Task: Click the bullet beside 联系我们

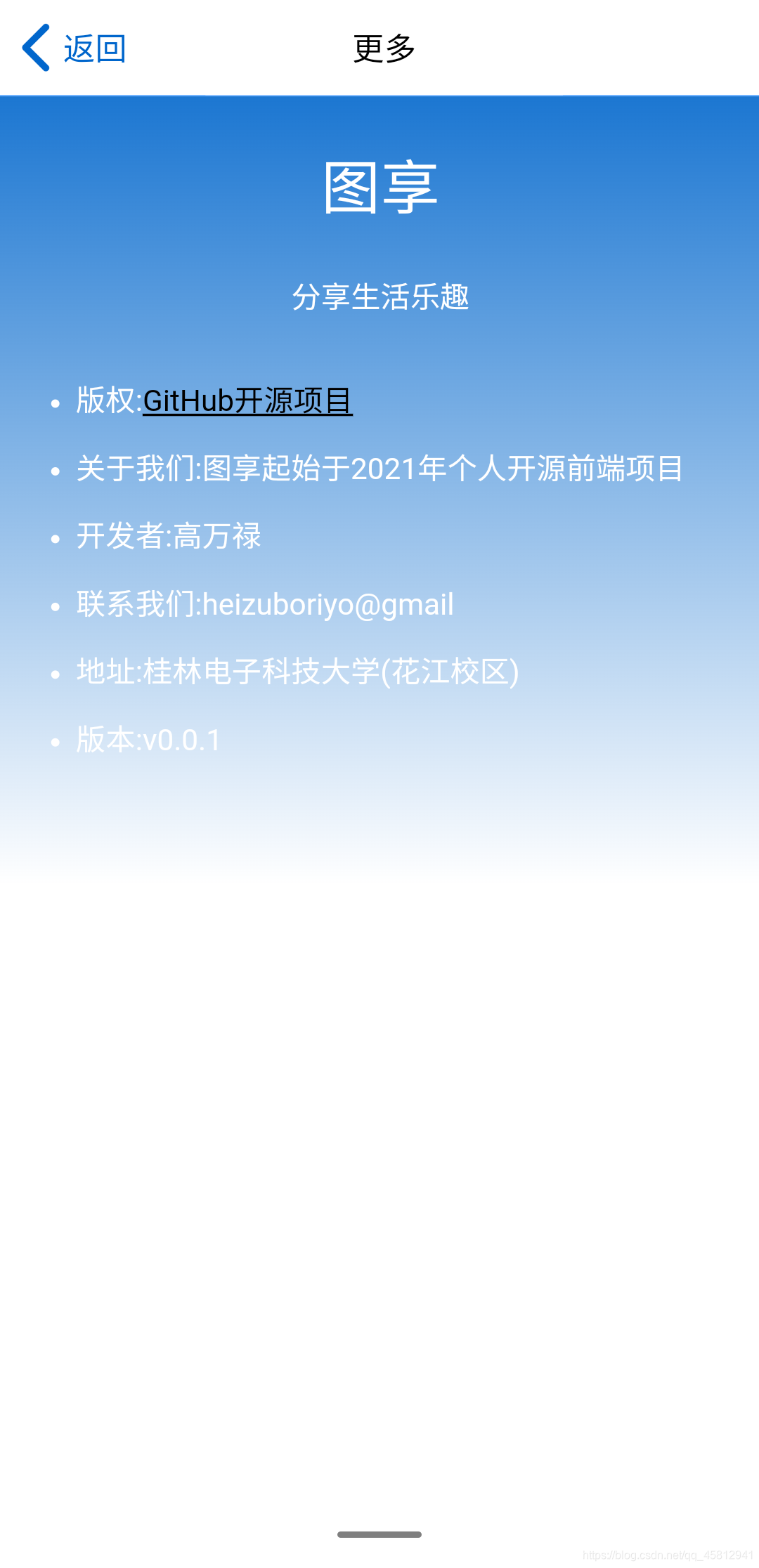Action: pos(55,608)
